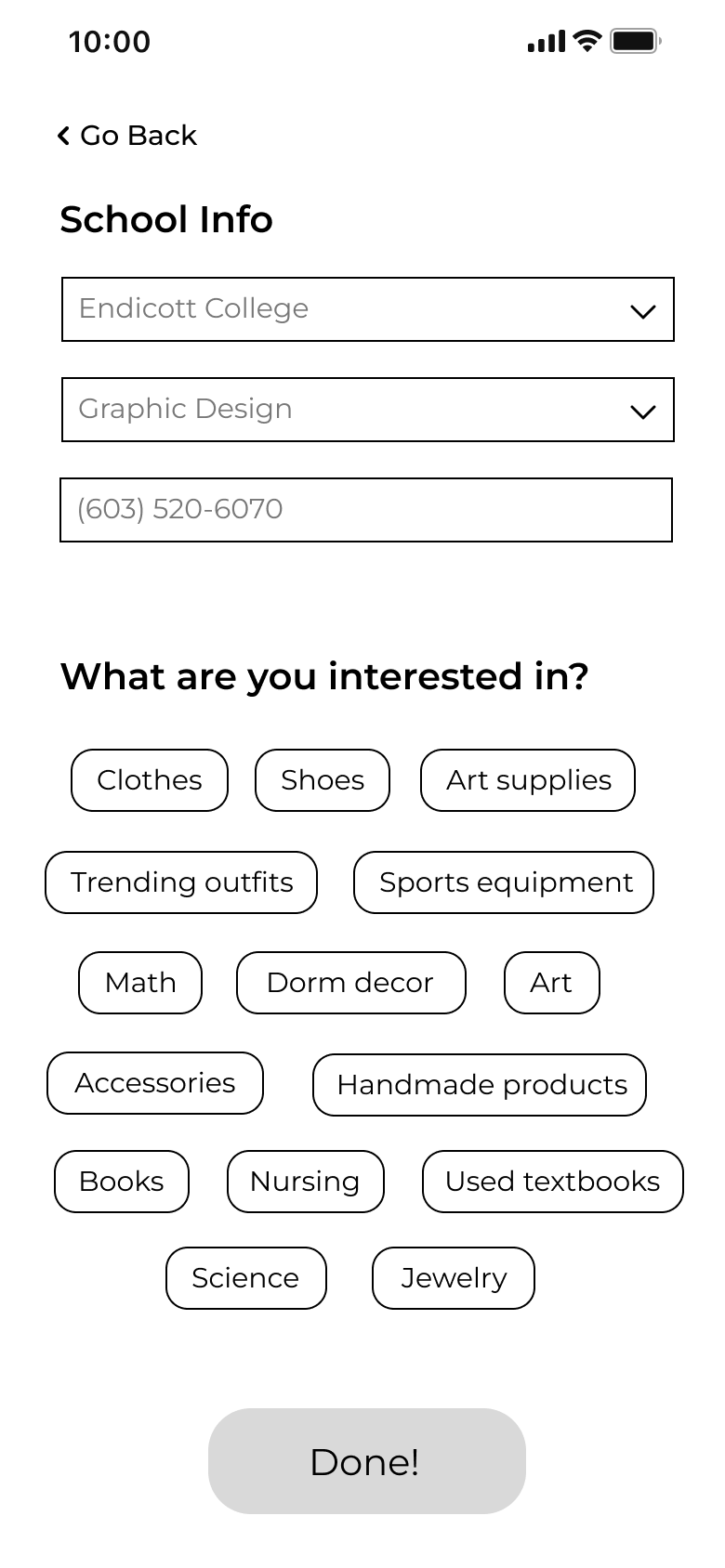This screenshot has height=1568, width=725.
Task: Choose the Art chip
Action: [x=552, y=983]
